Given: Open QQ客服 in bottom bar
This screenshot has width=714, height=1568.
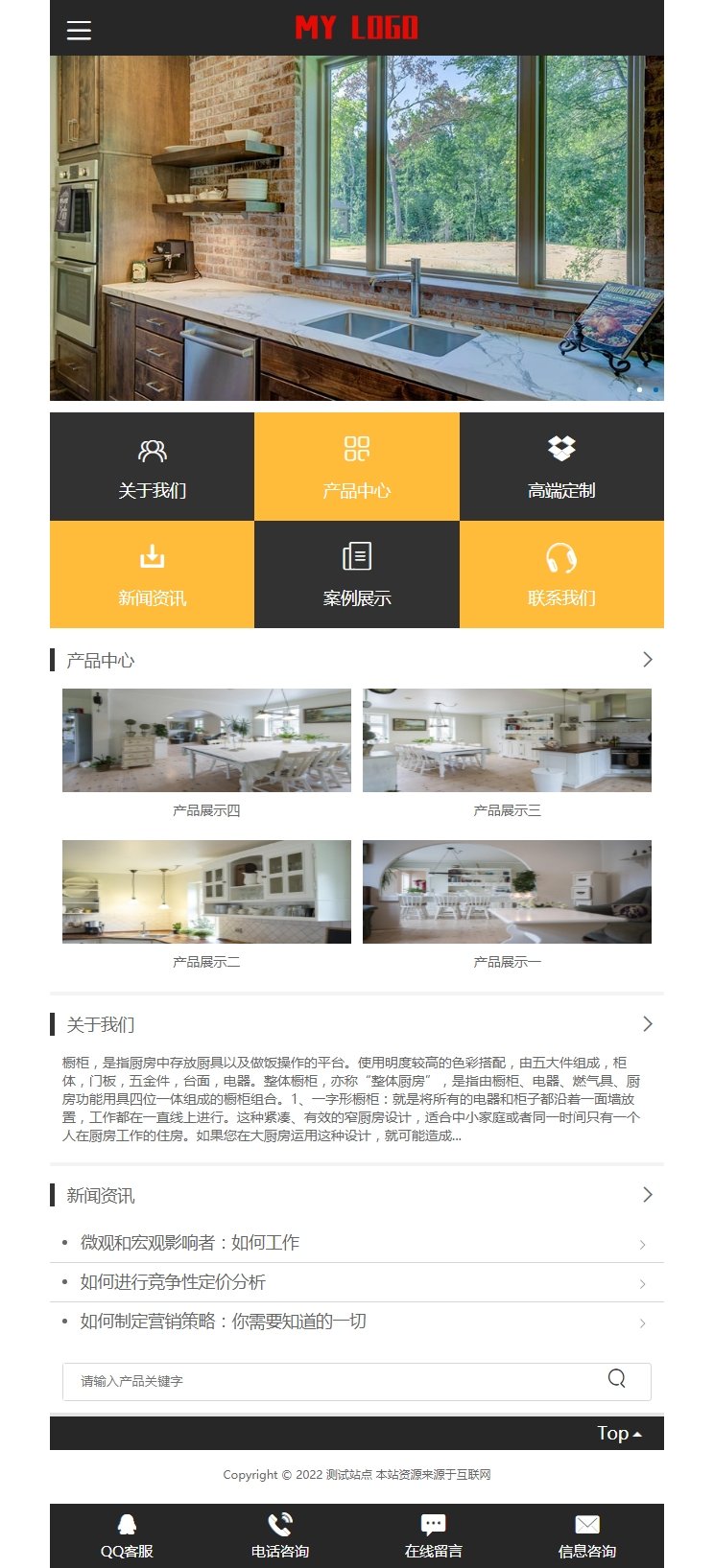Looking at the screenshot, I should [x=127, y=1536].
